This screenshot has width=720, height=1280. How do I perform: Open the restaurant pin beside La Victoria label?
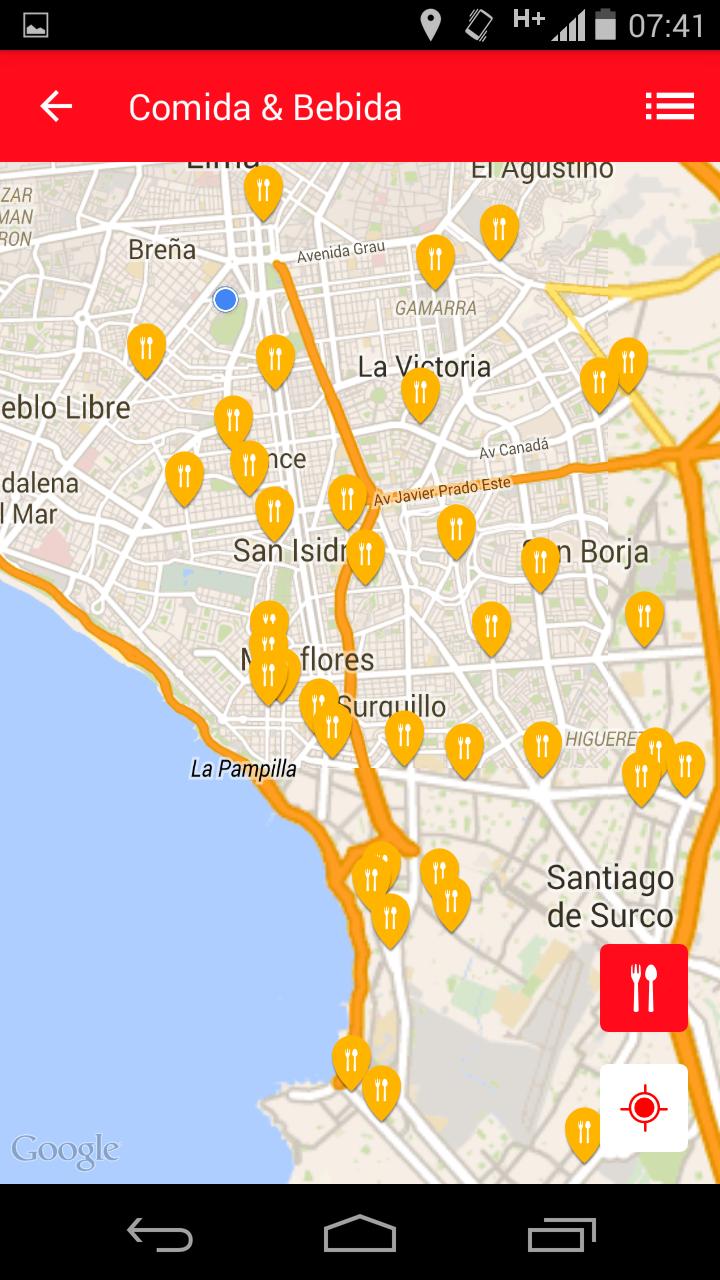coord(420,390)
